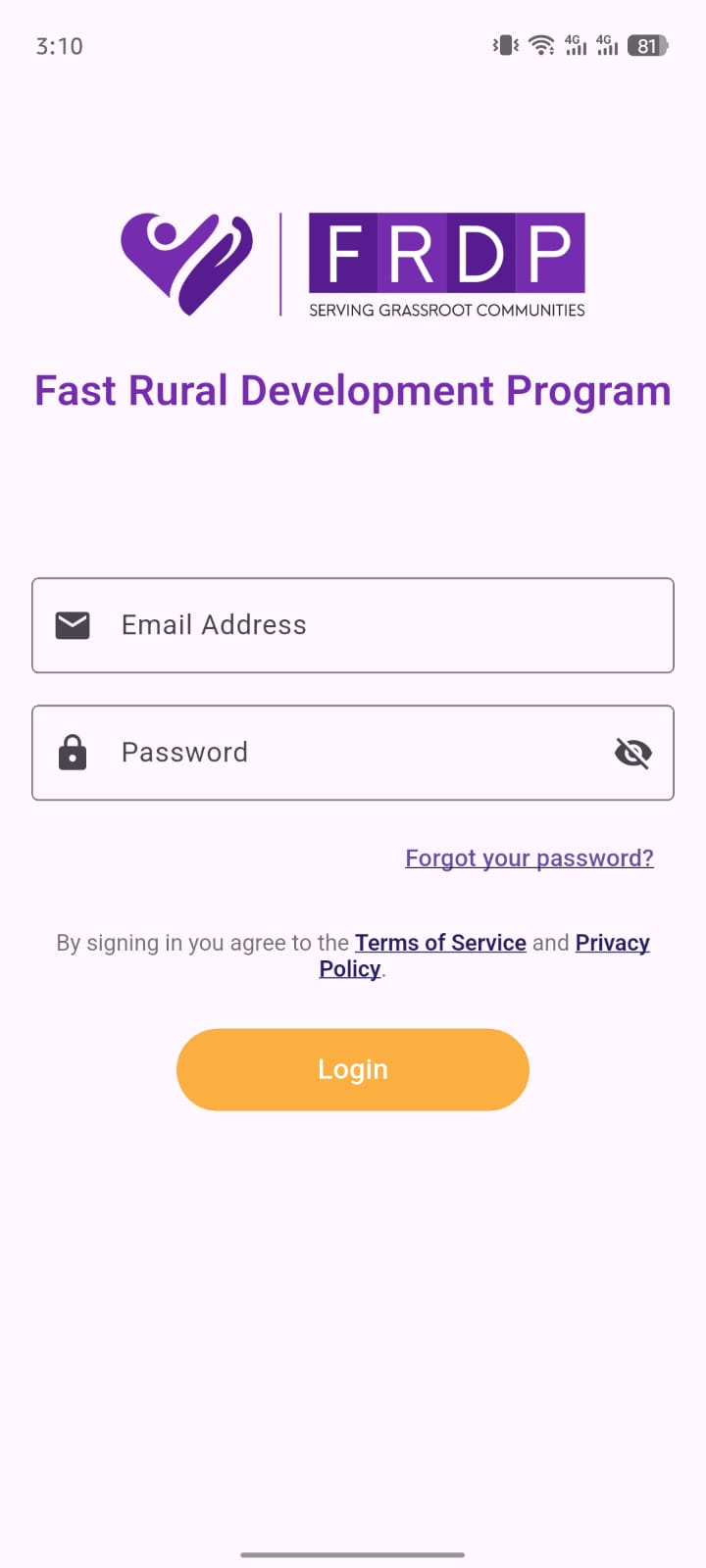Open Forgot your password link
Viewport: 706px width, 1568px height.
click(529, 857)
